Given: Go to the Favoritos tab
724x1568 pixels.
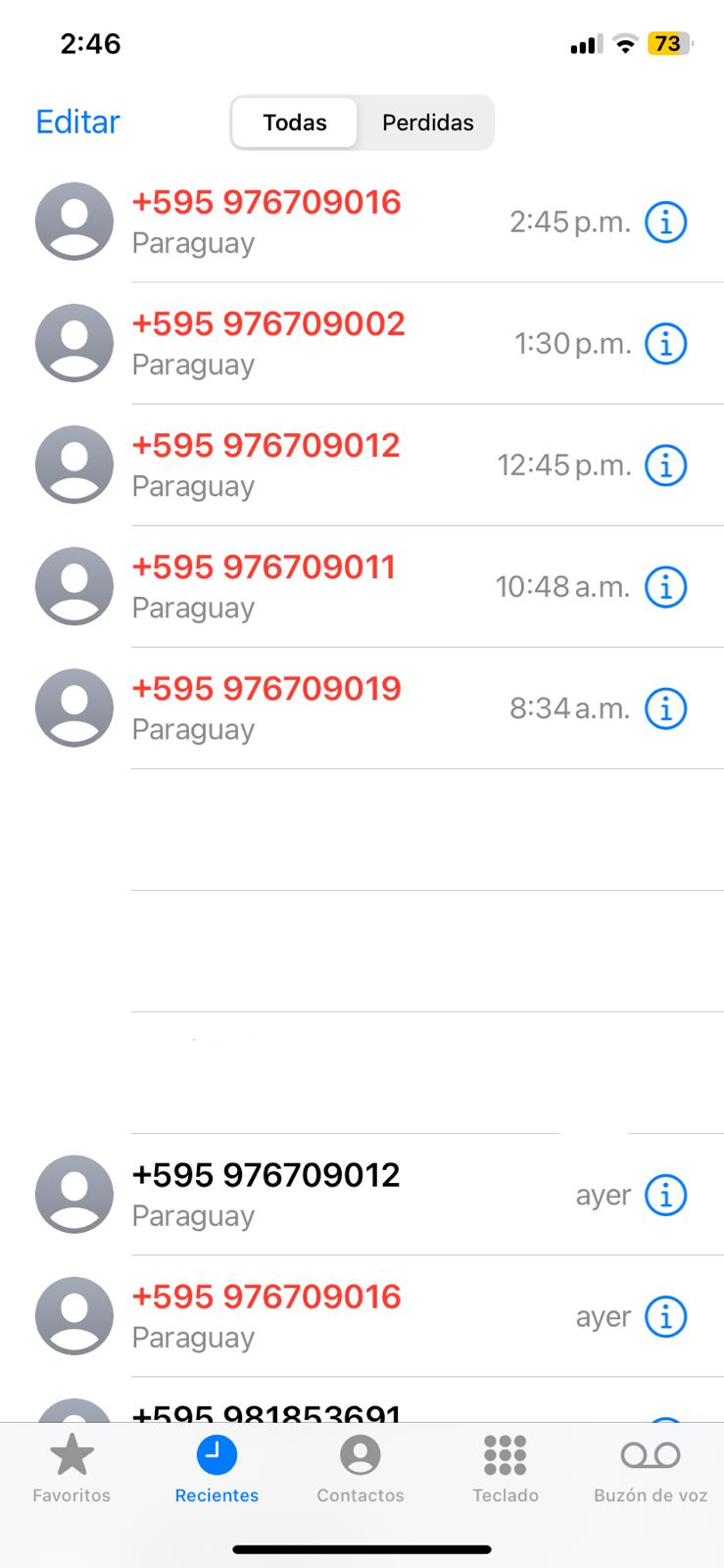Looking at the screenshot, I should pos(72,1468).
